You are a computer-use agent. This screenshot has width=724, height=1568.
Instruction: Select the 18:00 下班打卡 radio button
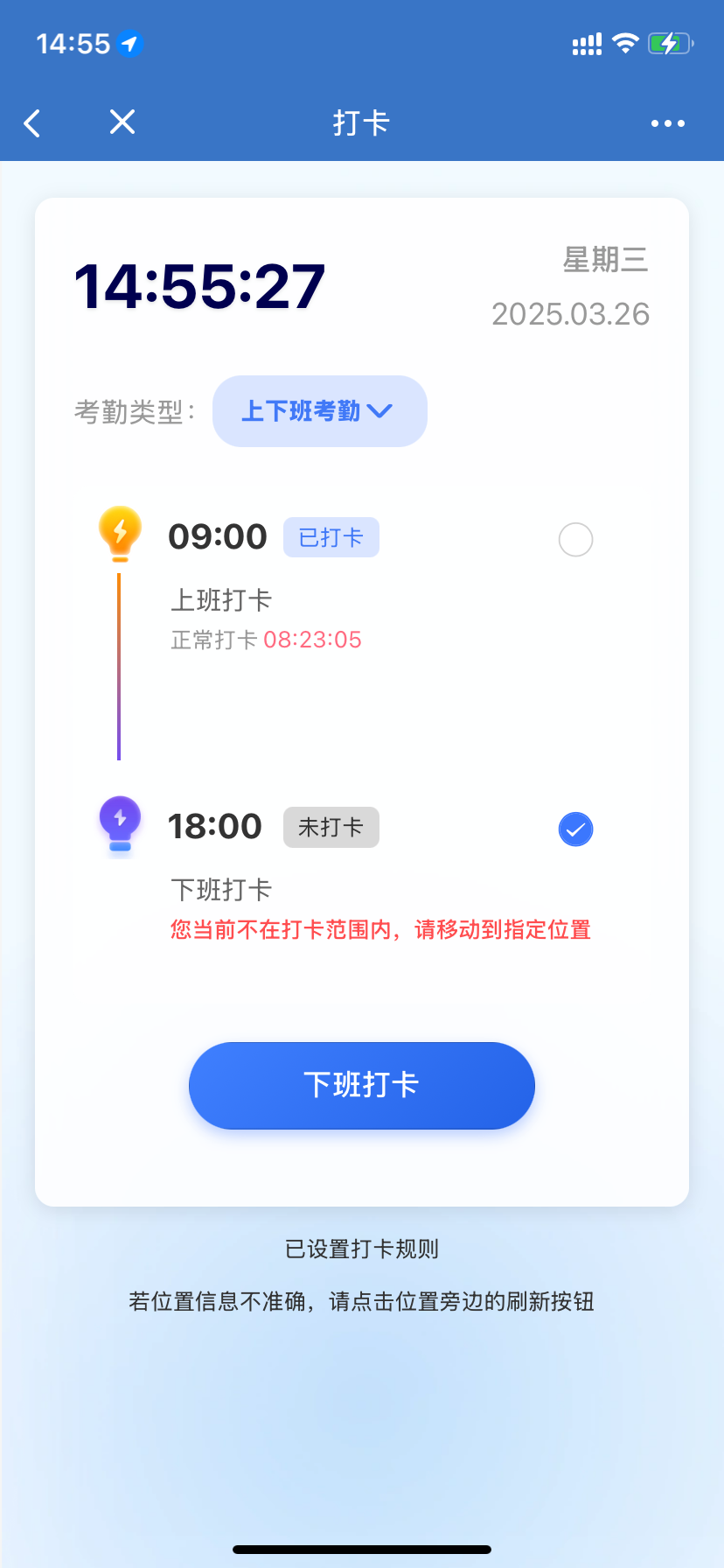pos(575,829)
